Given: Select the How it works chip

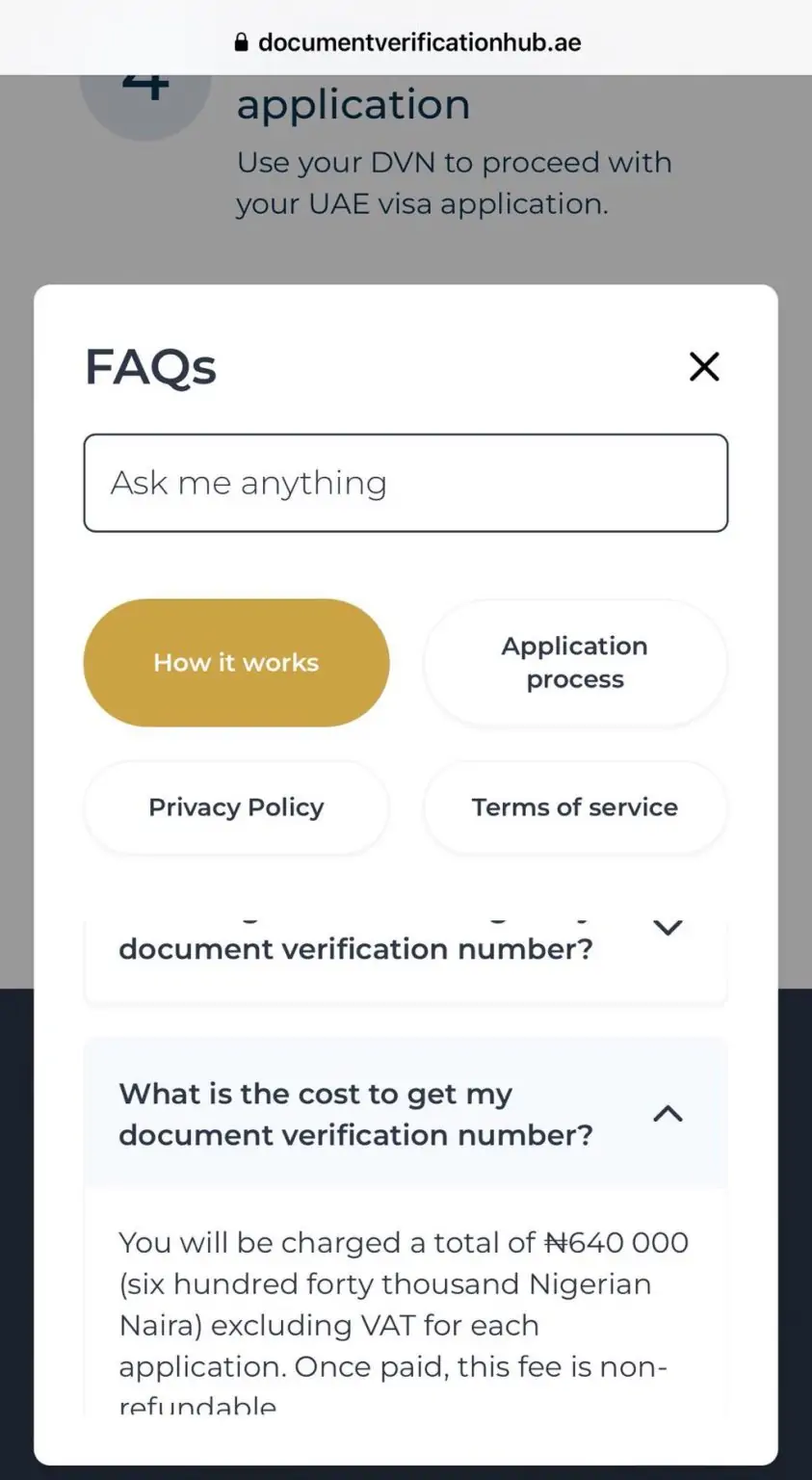Looking at the screenshot, I should (x=236, y=663).
